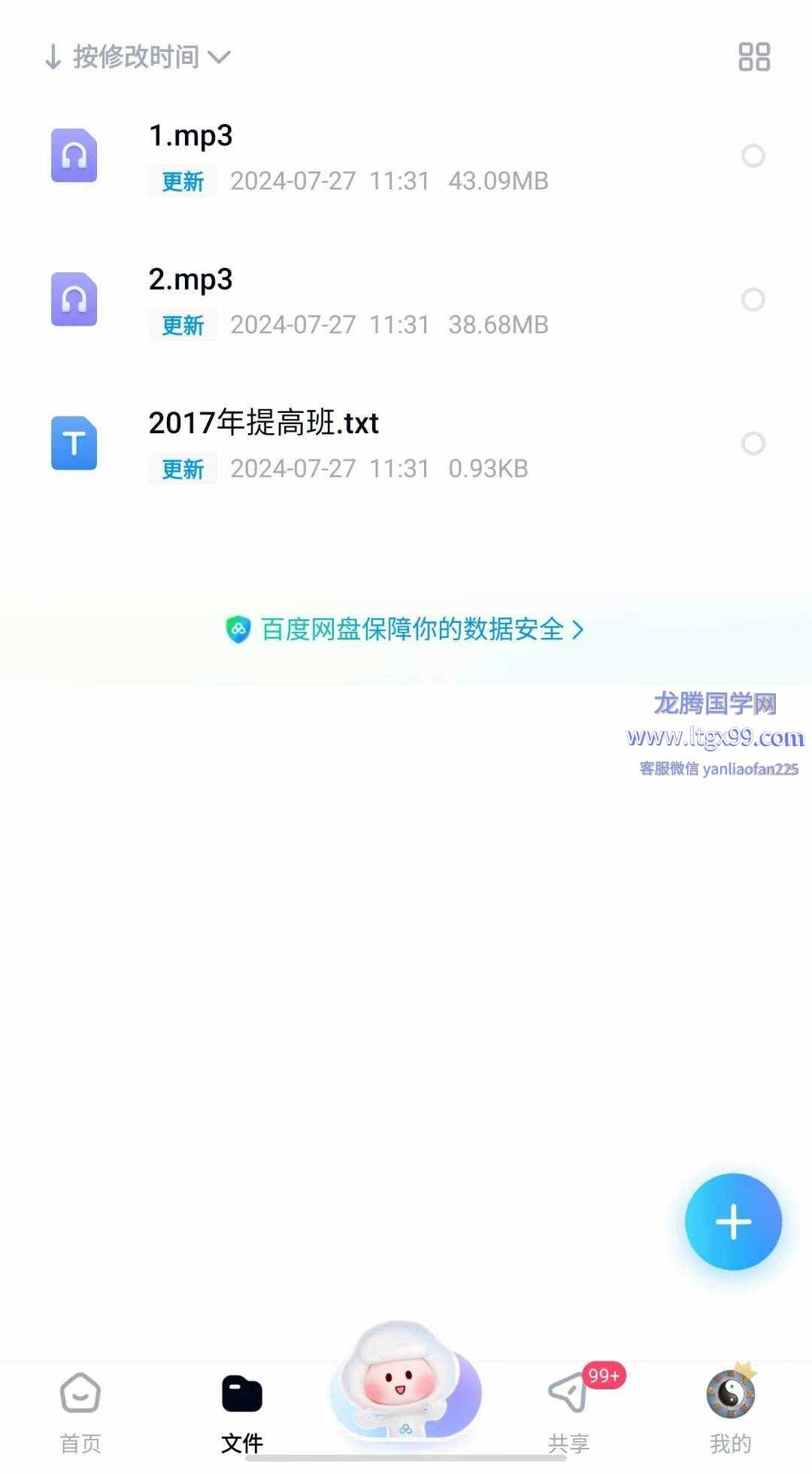
Task: Switch to grid view layout
Action: 753,56
